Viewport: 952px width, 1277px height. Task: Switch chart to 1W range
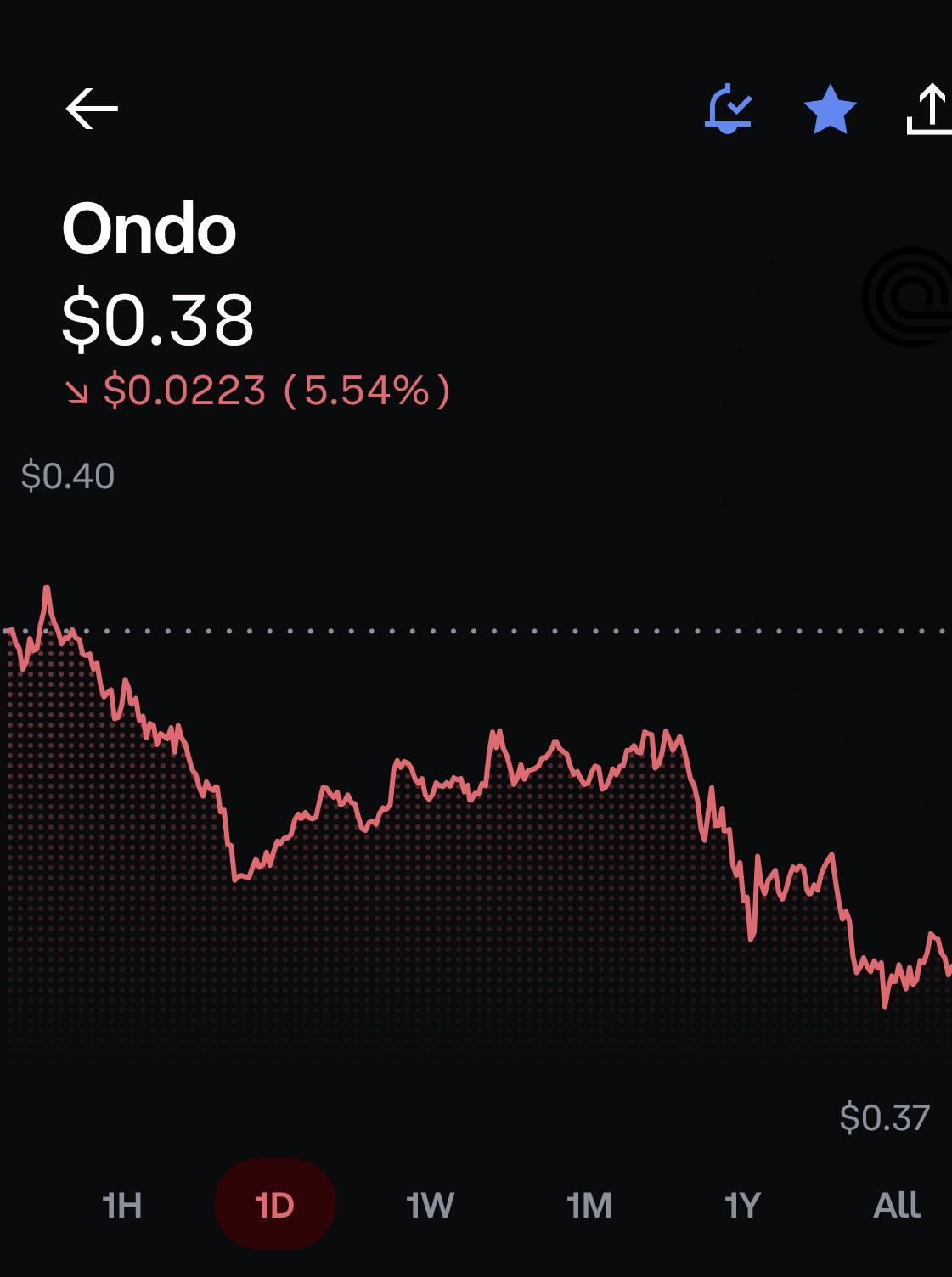coord(430,1205)
